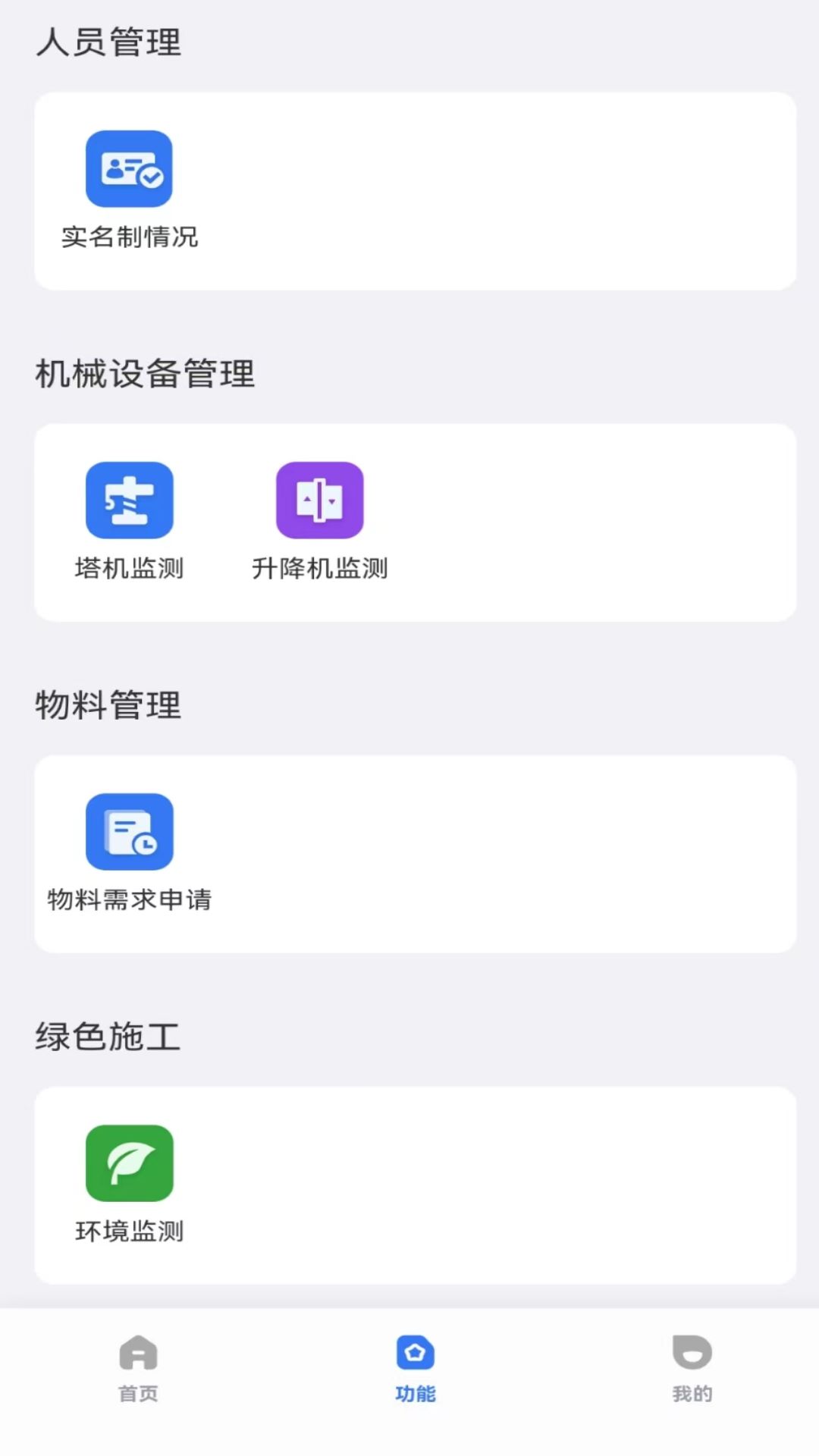Open 物料需求申请 by its text

pos(129,900)
